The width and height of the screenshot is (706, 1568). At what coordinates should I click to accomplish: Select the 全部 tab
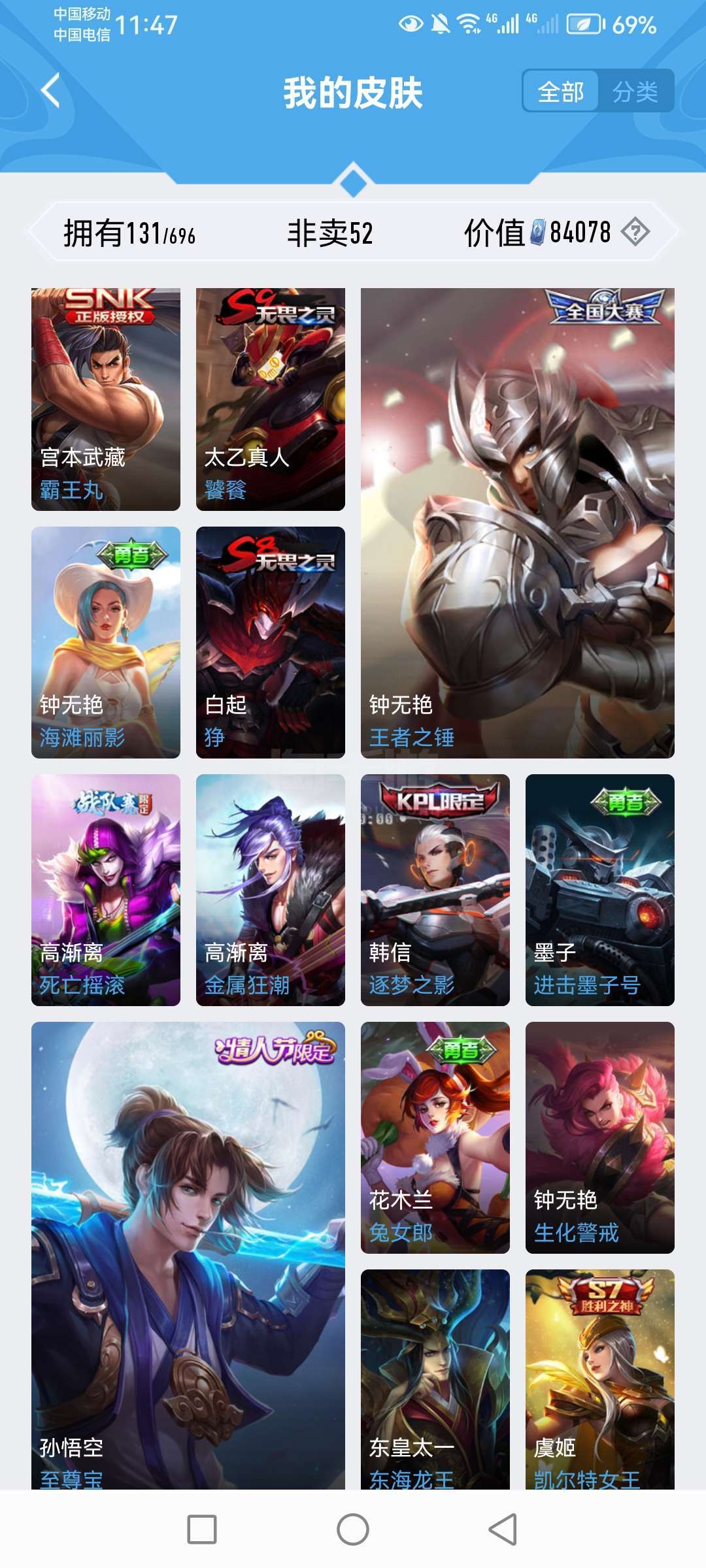point(561,91)
